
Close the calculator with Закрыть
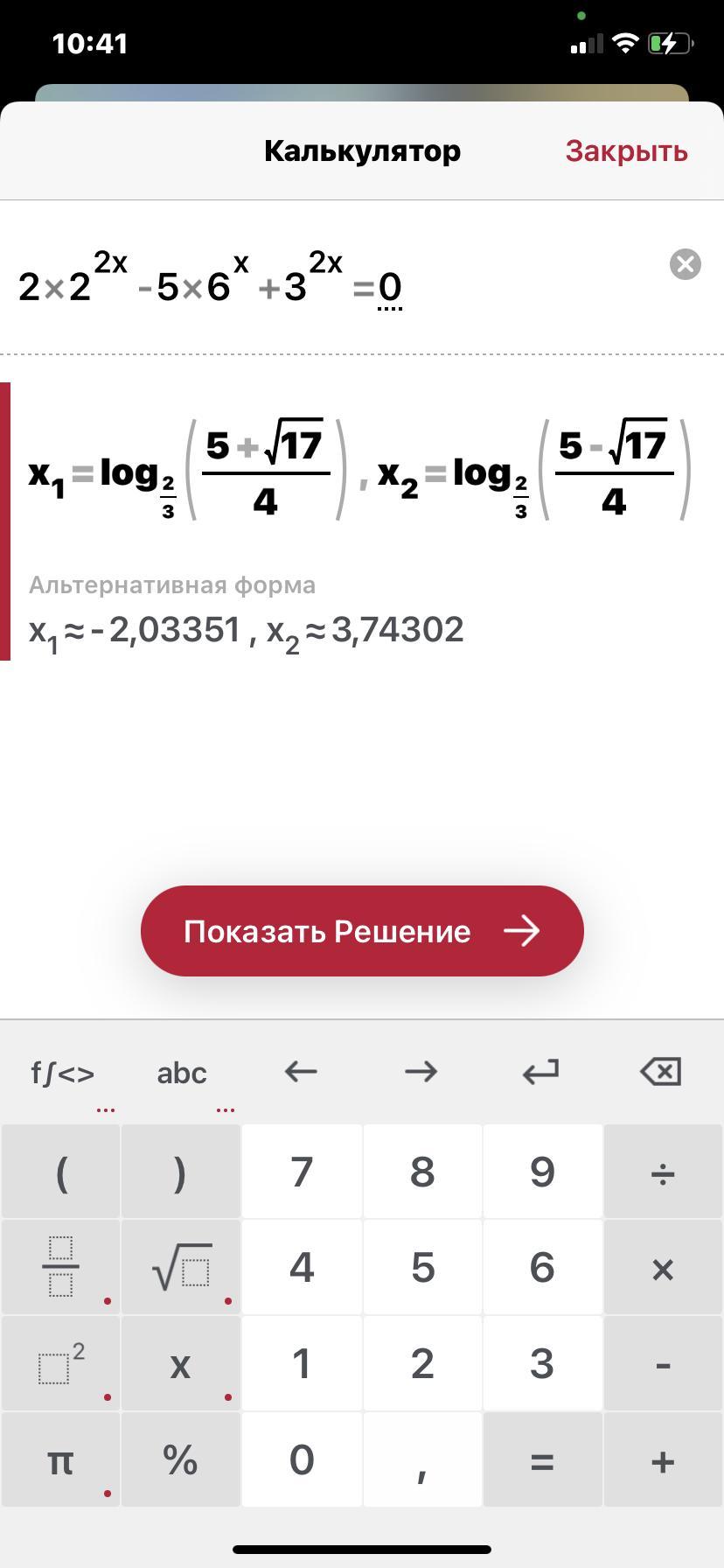point(626,151)
